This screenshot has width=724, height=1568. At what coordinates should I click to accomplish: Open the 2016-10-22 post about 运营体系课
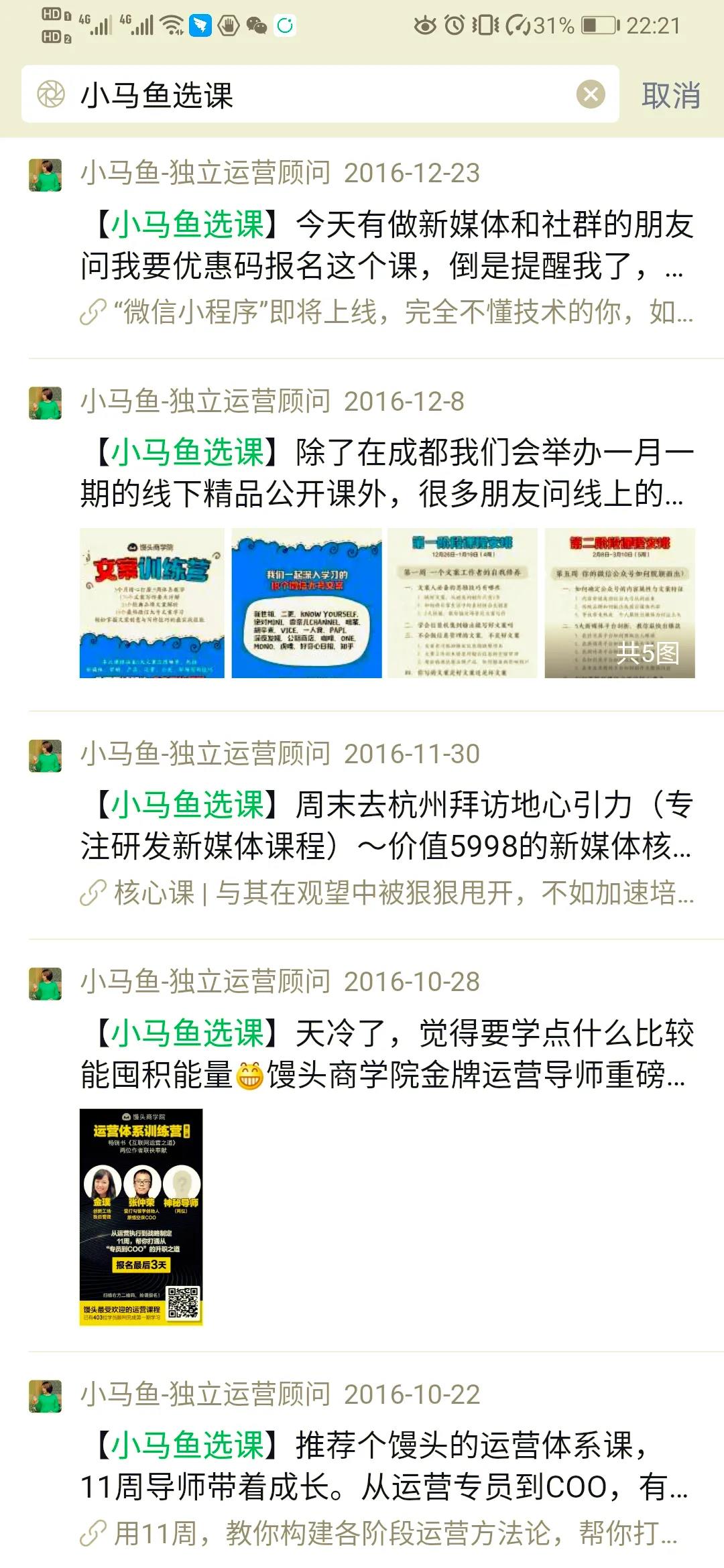pyautogui.click(x=385, y=1465)
